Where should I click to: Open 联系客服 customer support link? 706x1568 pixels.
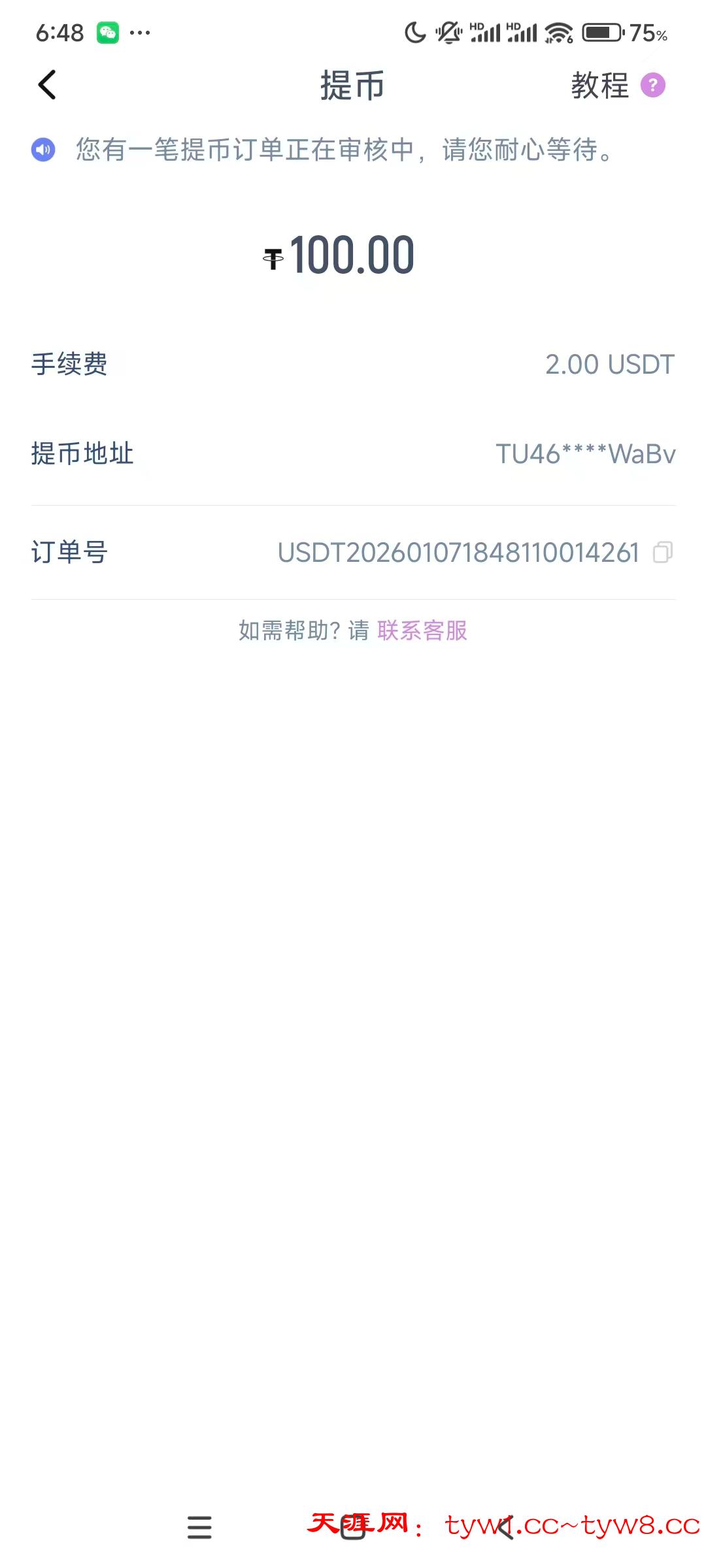[422, 630]
